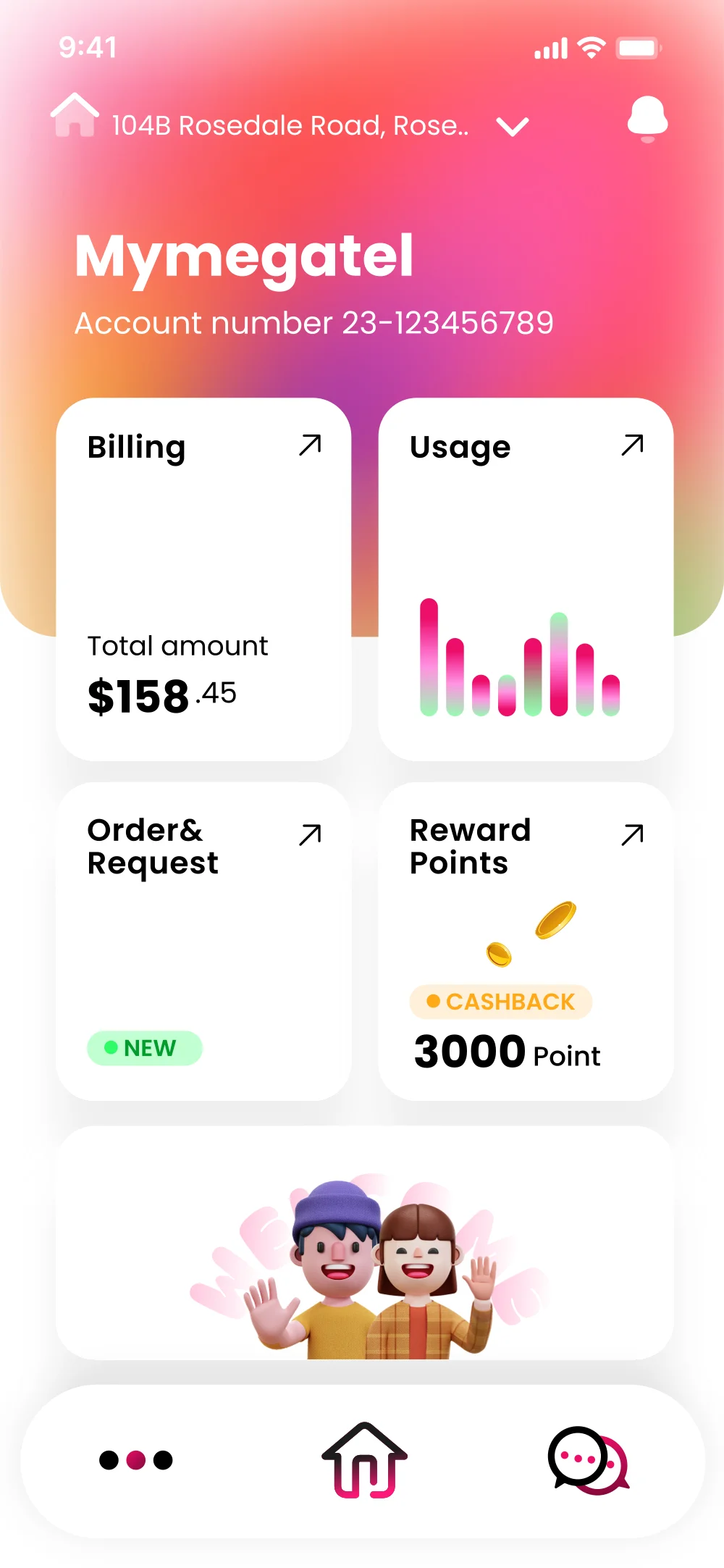This screenshot has width=724, height=1568.
Task: Open Reward Points via its arrow icon
Action: [x=632, y=834]
